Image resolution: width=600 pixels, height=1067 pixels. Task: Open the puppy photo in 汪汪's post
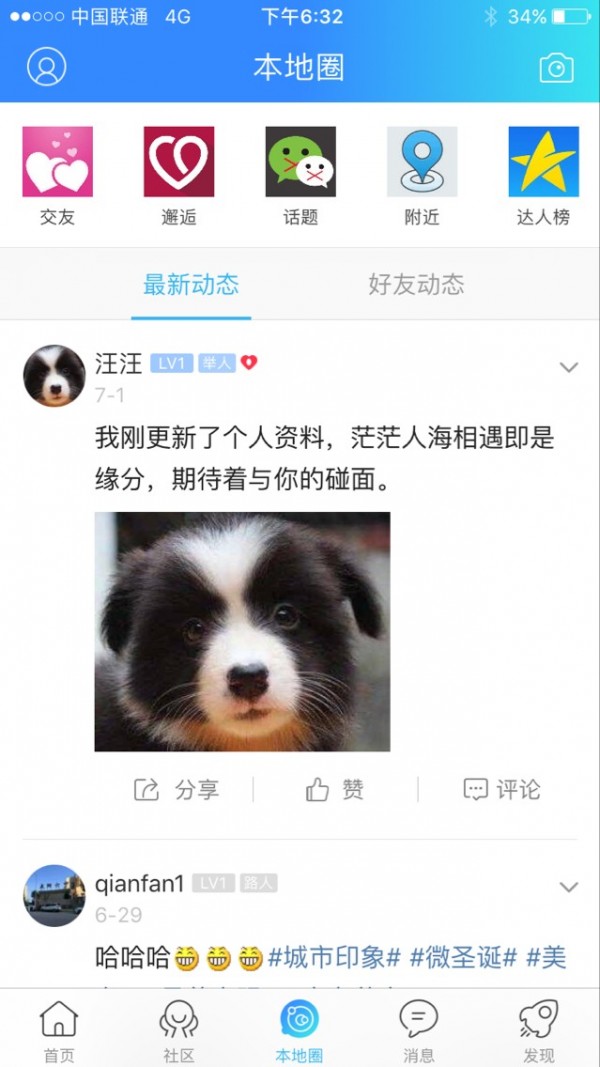coord(242,631)
